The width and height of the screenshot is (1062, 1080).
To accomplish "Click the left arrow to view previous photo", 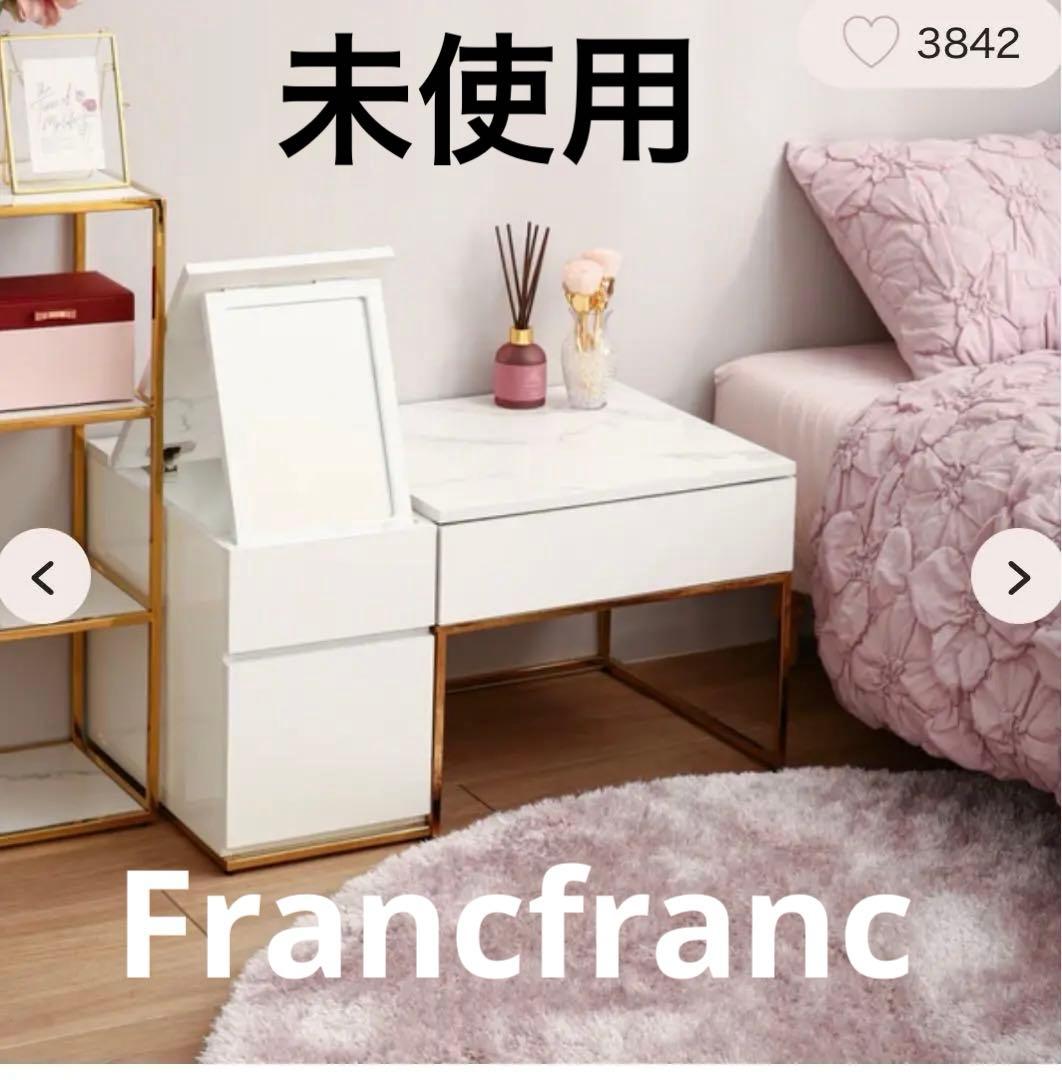I will coord(40,577).
